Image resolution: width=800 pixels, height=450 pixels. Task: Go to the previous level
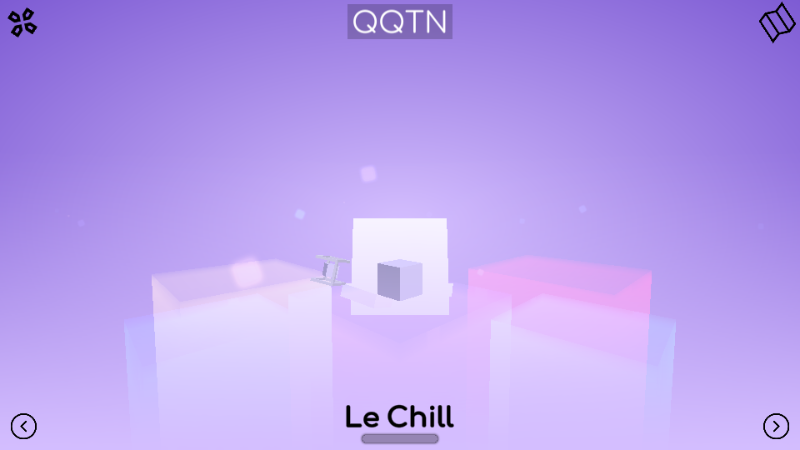pos(24,426)
